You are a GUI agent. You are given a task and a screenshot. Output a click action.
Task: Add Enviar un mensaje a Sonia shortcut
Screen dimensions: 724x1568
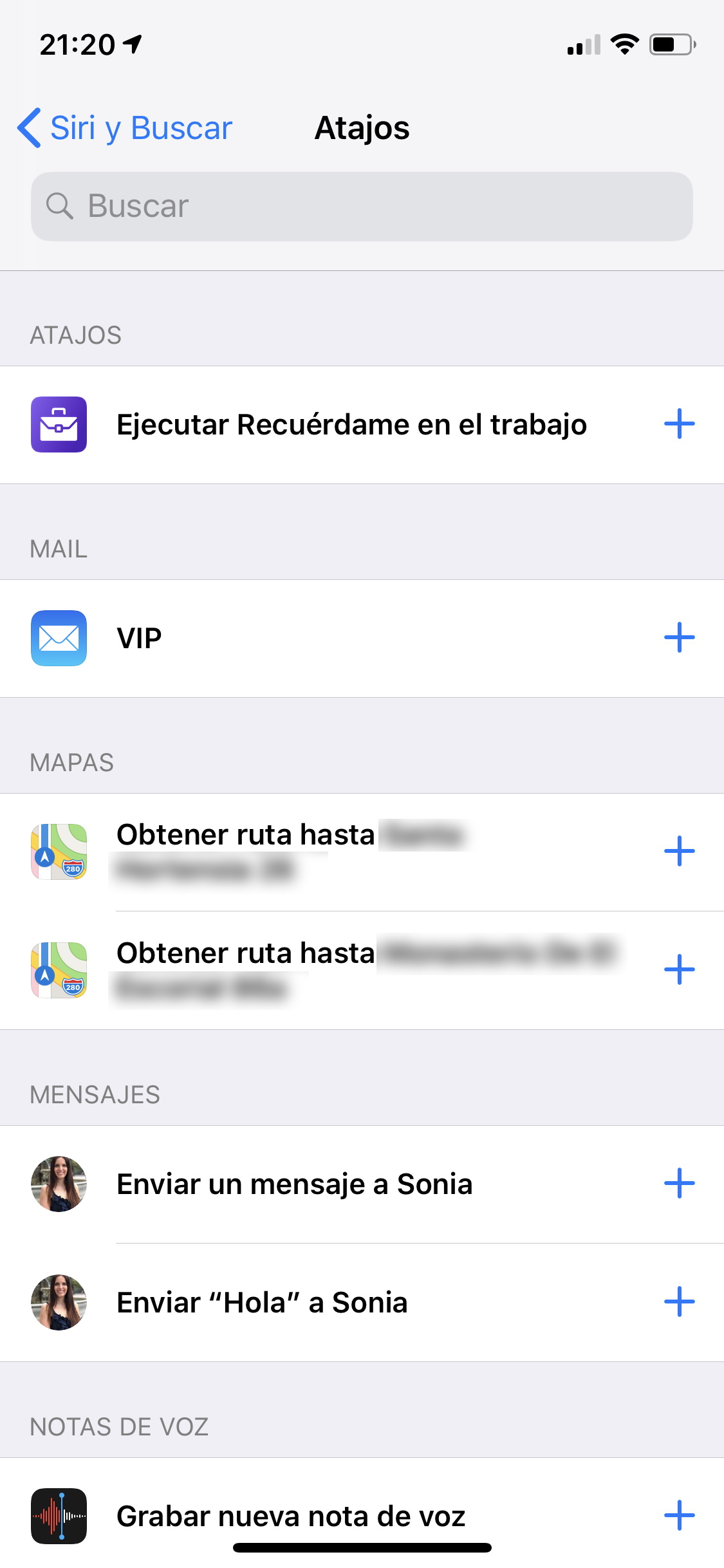coord(679,1184)
